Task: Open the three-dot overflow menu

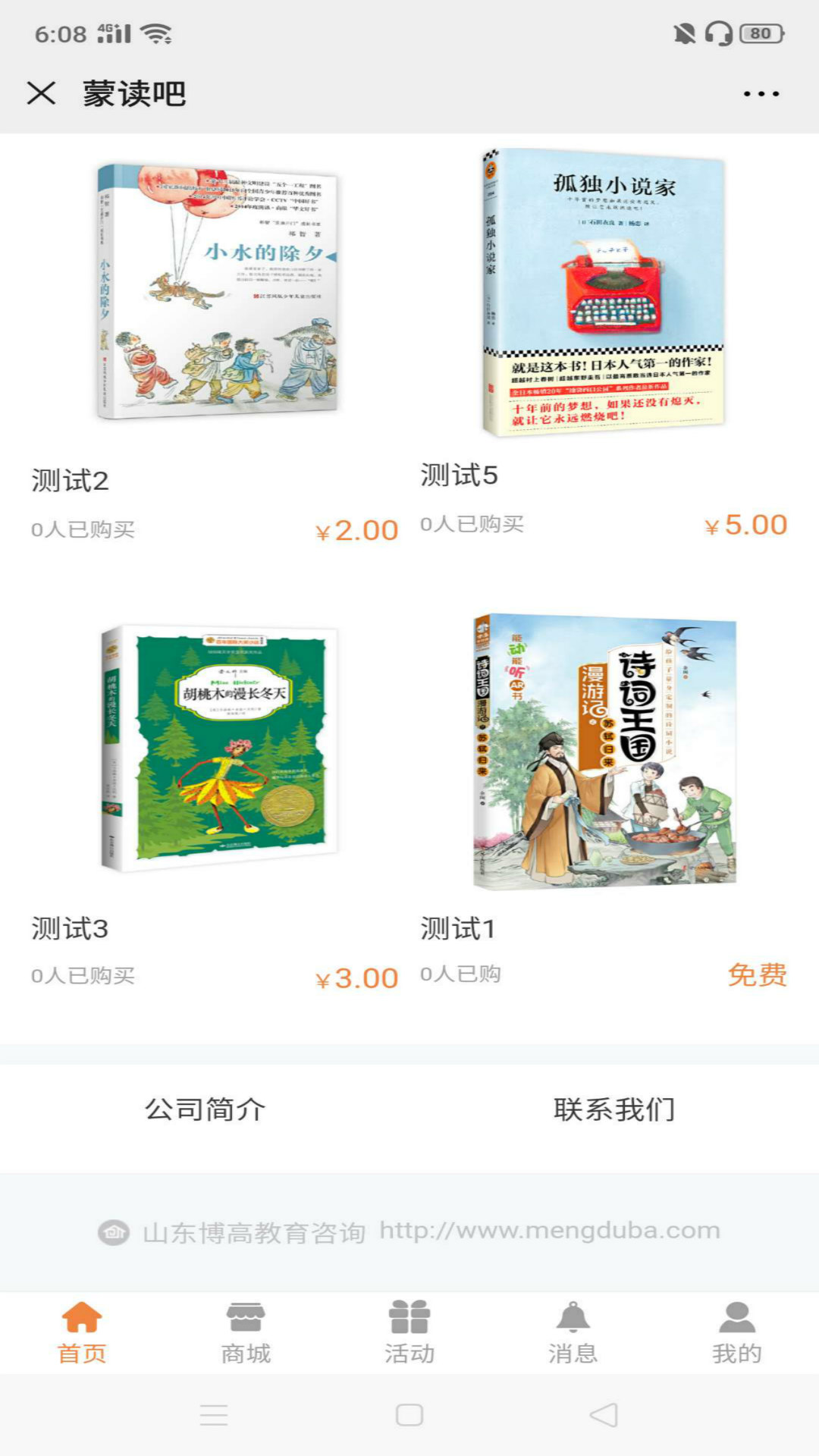Action: (761, 93)
